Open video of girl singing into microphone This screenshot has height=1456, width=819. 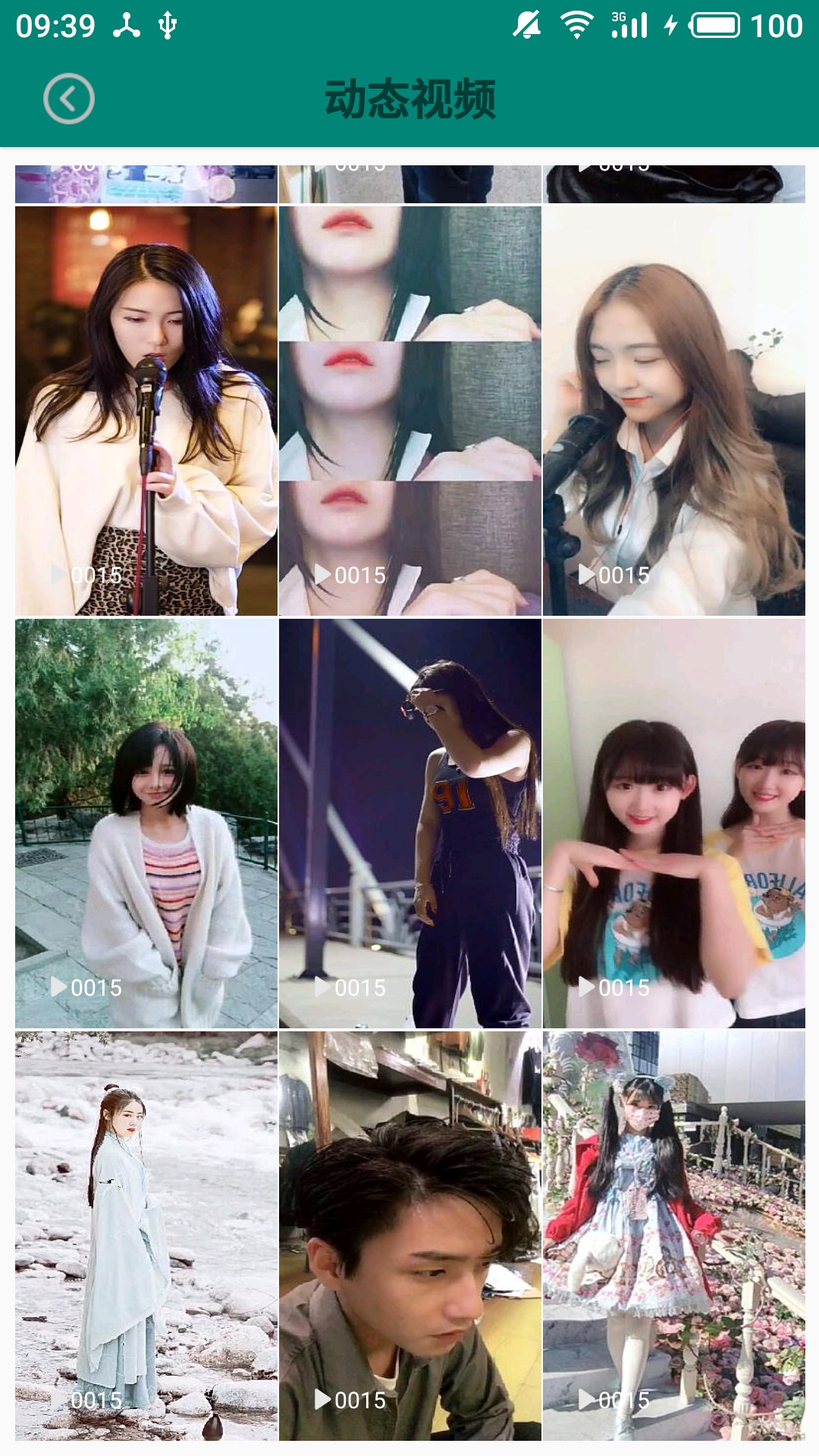click(146, 410)
